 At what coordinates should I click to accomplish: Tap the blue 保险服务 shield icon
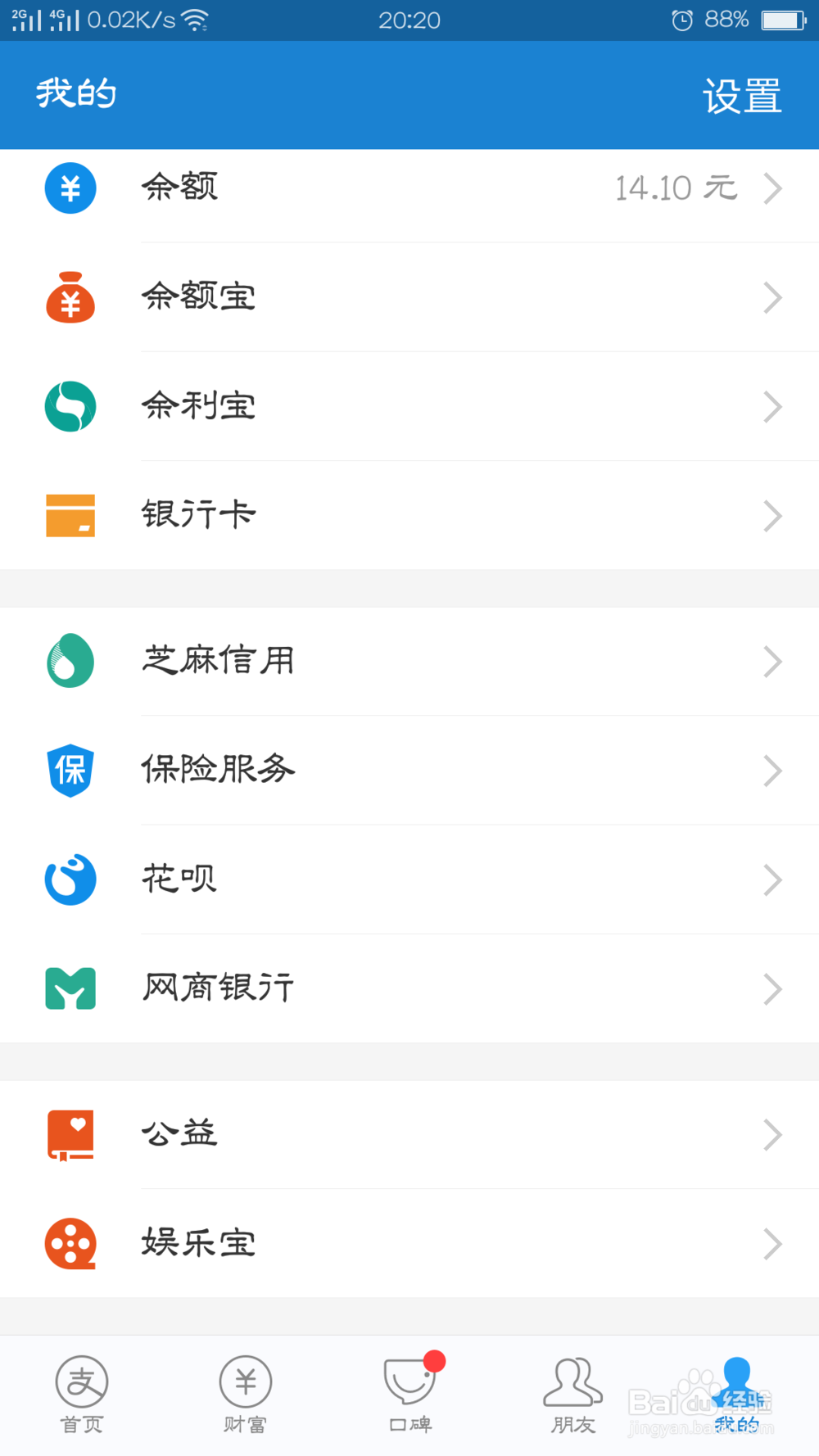[x=70, y=770]
